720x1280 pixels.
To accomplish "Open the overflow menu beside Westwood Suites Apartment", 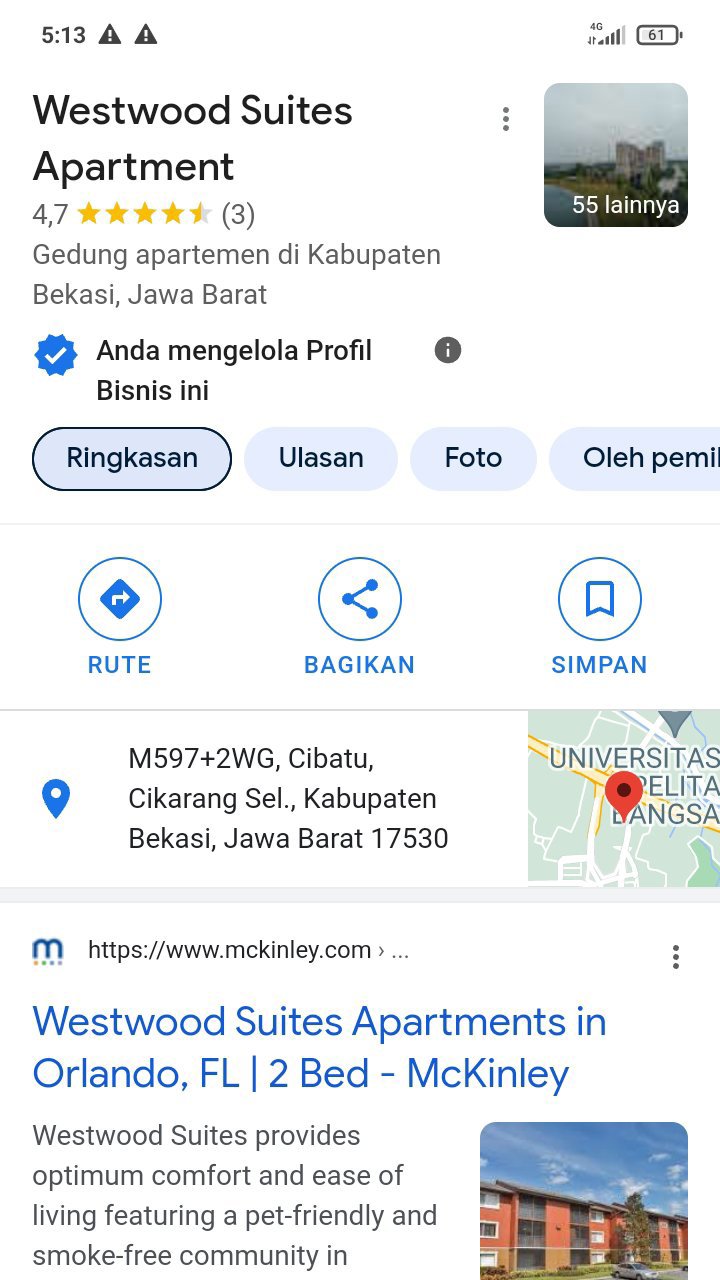I will click(506, 120).
